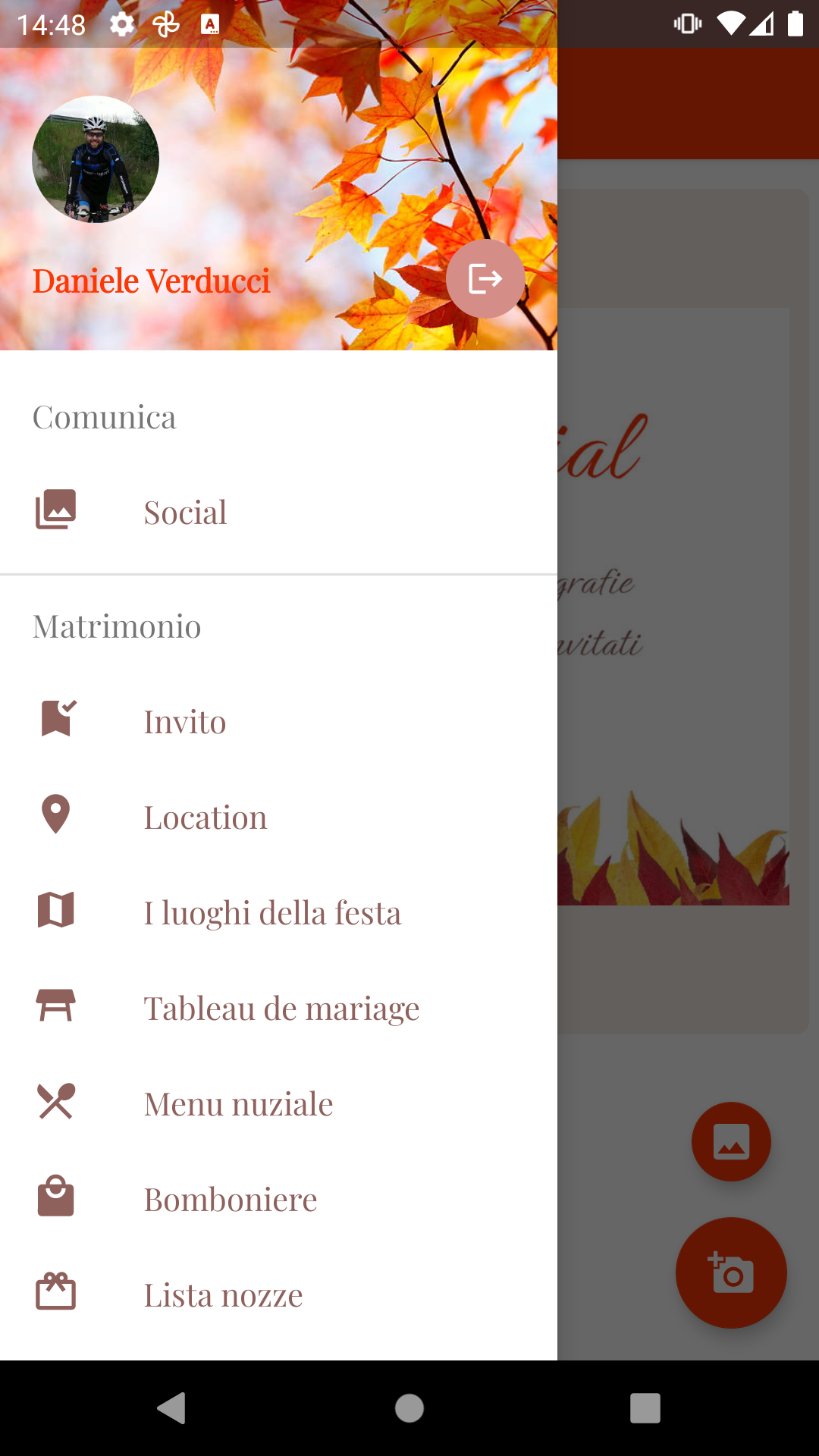Tap the add photo camera button
Screen dimensions: 819x1456
(731, 1272)
